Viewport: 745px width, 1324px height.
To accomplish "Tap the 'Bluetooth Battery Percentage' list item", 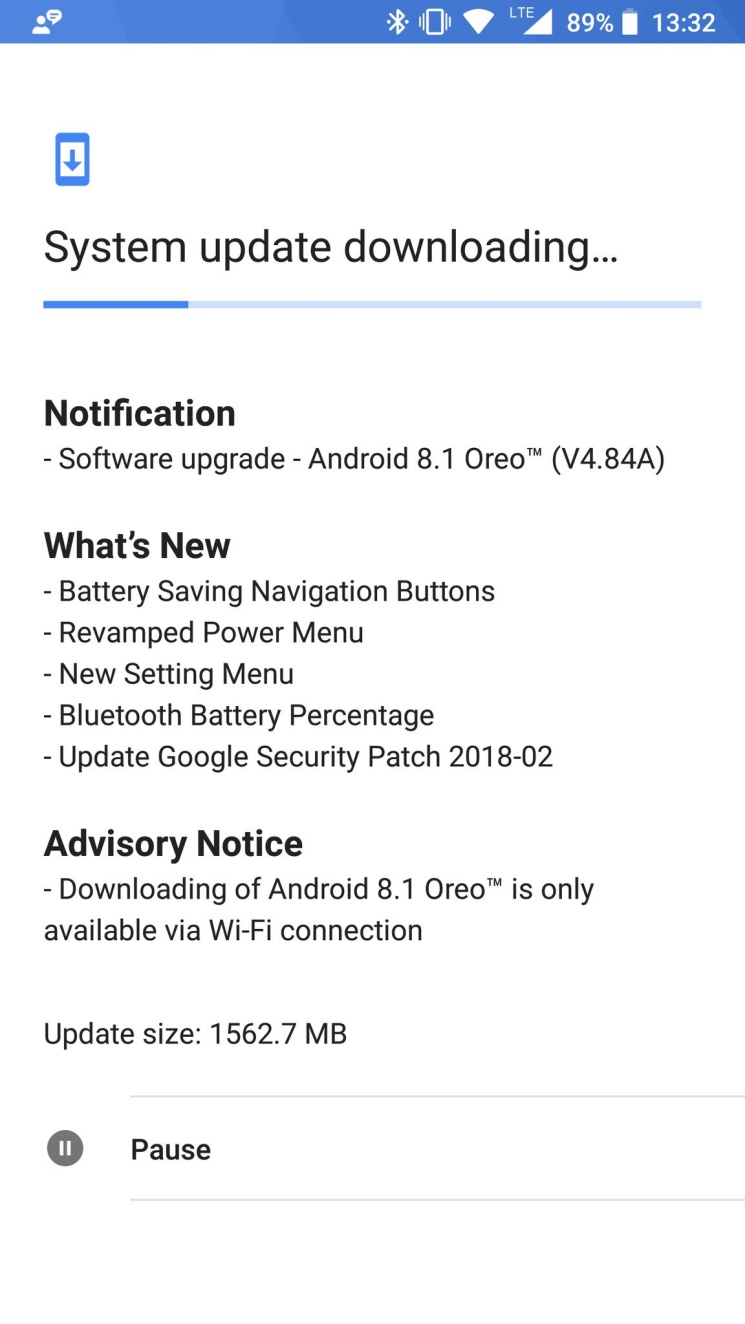I will 238,714.
